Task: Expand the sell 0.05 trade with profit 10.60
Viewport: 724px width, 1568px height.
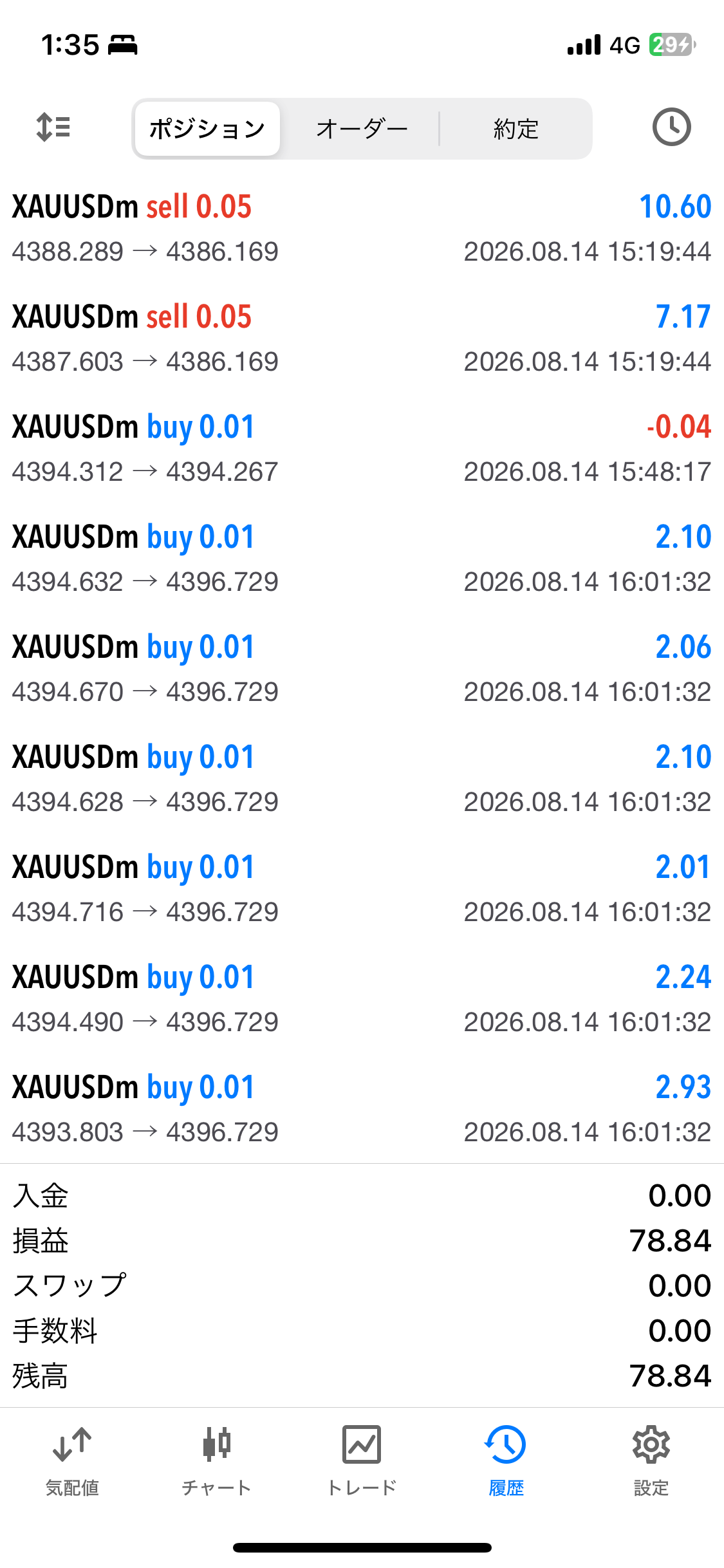Action: pos(362,229)
